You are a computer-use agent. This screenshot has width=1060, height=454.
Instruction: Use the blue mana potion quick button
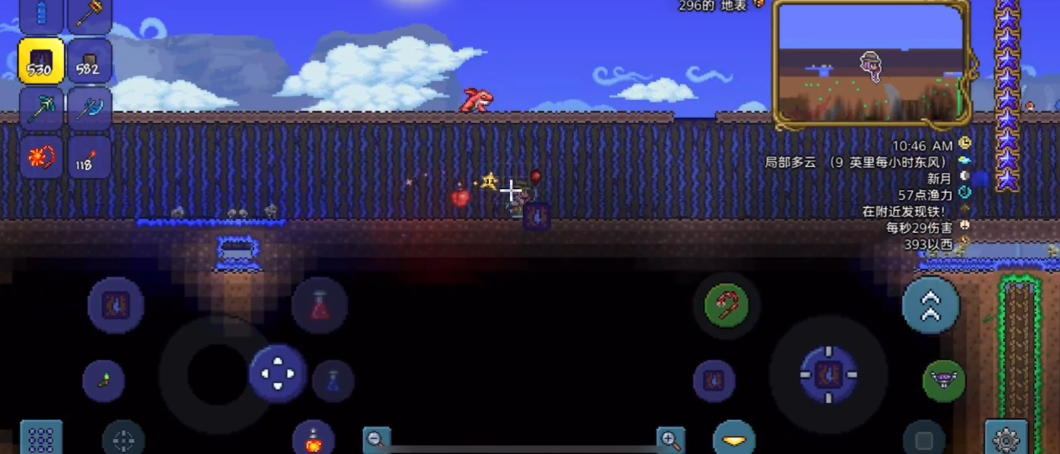[333, 381]
